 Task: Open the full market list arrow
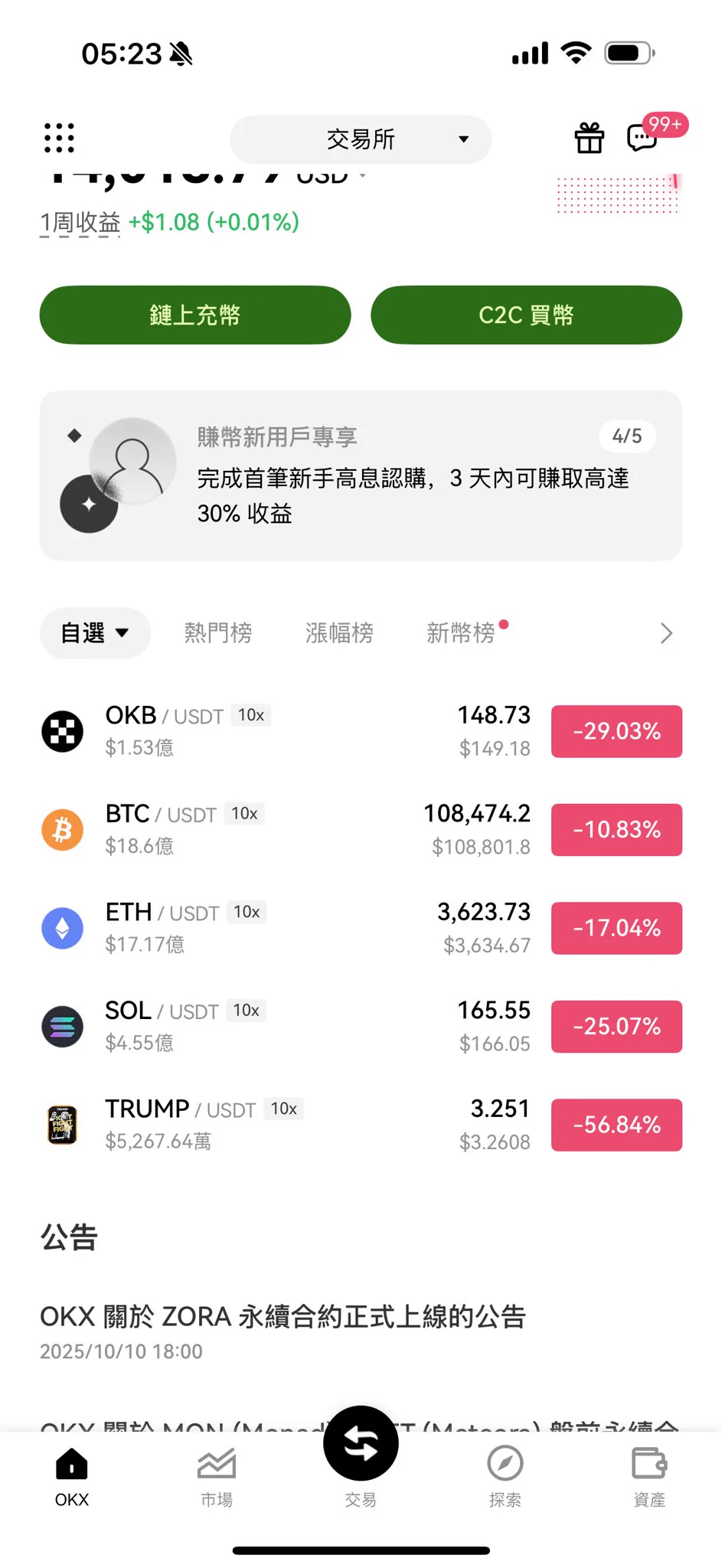click(x=666, y=633)
